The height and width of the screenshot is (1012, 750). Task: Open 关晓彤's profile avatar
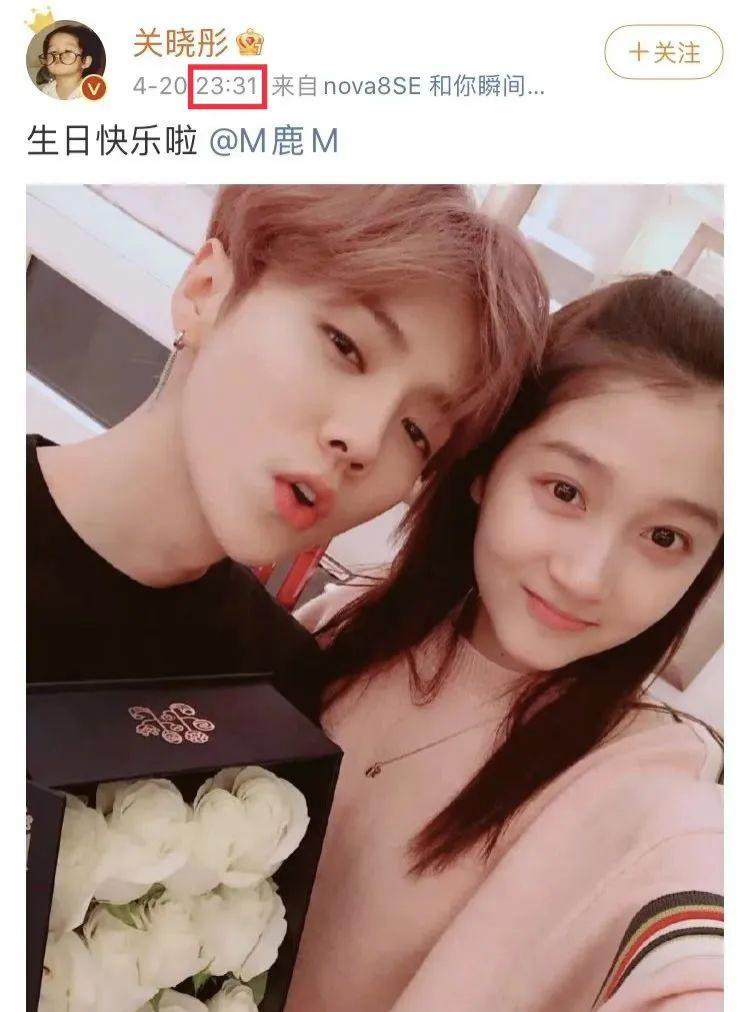[66, 61]
